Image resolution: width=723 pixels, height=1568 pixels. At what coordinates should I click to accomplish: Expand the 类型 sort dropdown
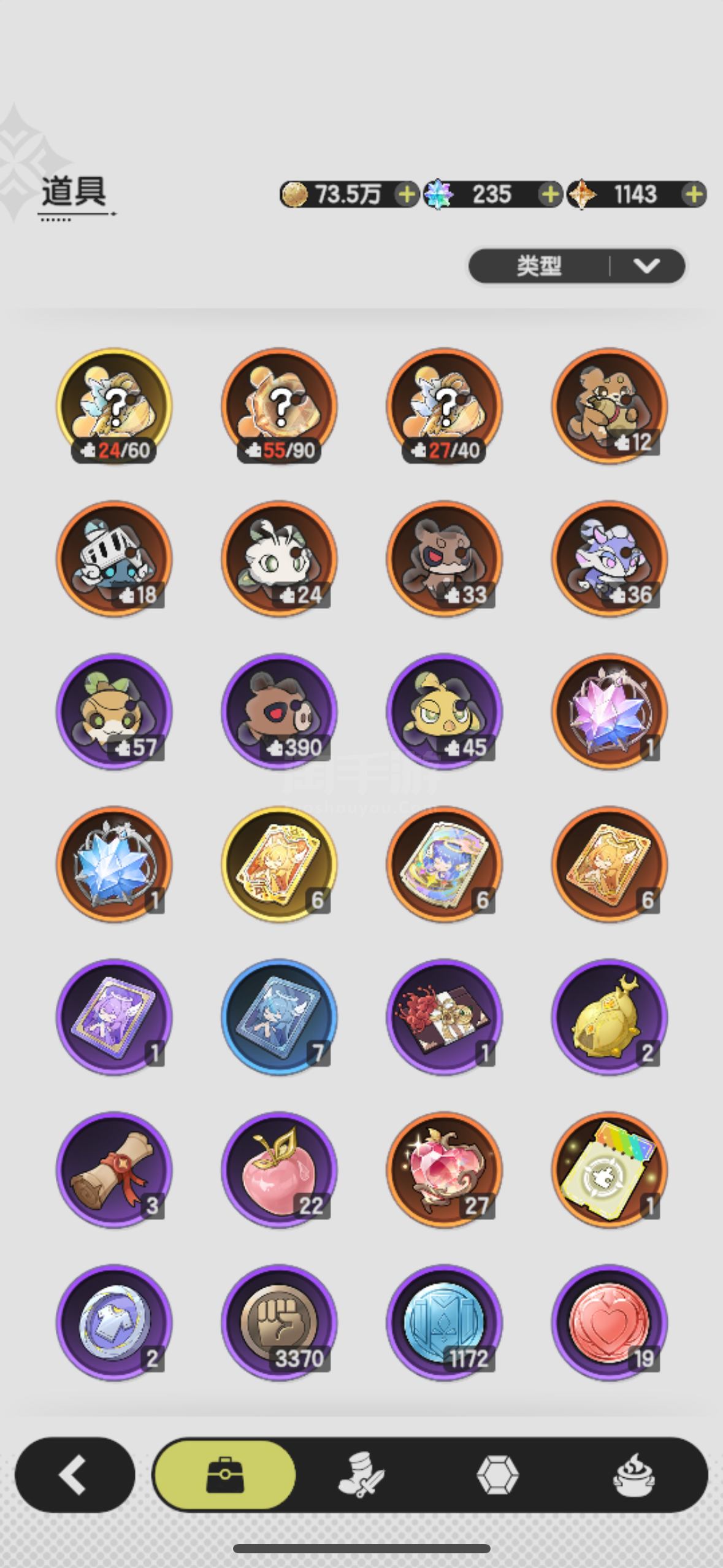576,266
